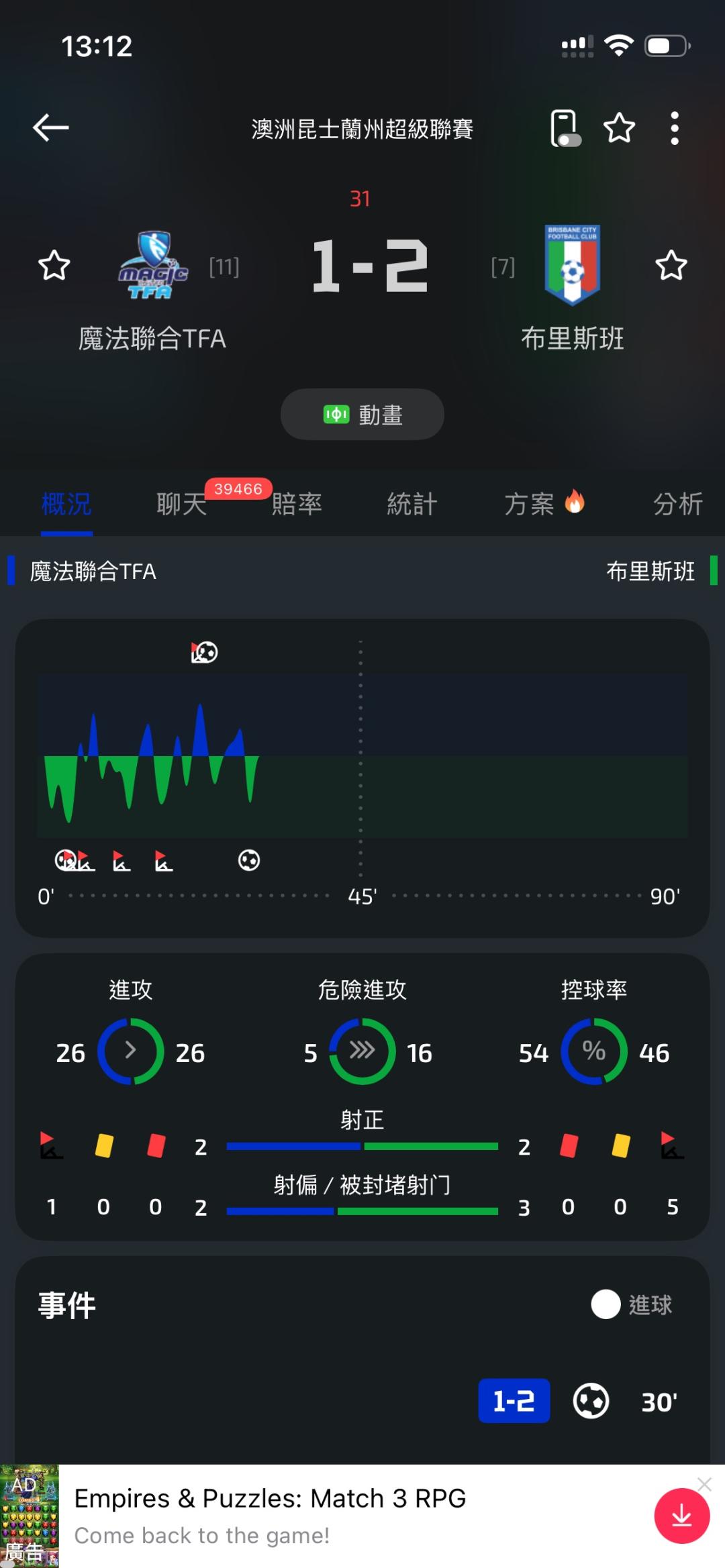Open the 布里斯班 team logo
The image size is (725, 1568).
[572, 266]
